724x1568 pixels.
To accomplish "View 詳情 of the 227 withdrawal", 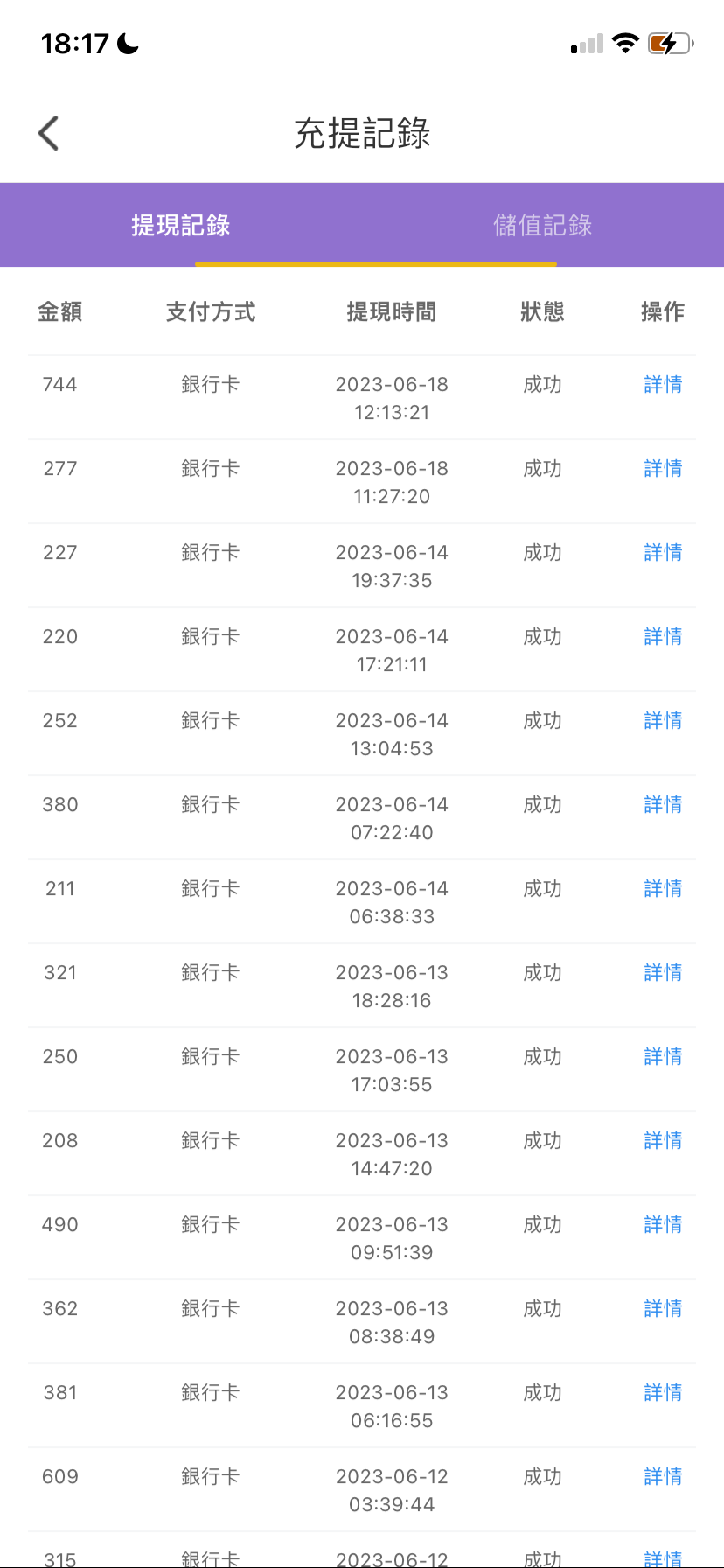I will [663, 553].
